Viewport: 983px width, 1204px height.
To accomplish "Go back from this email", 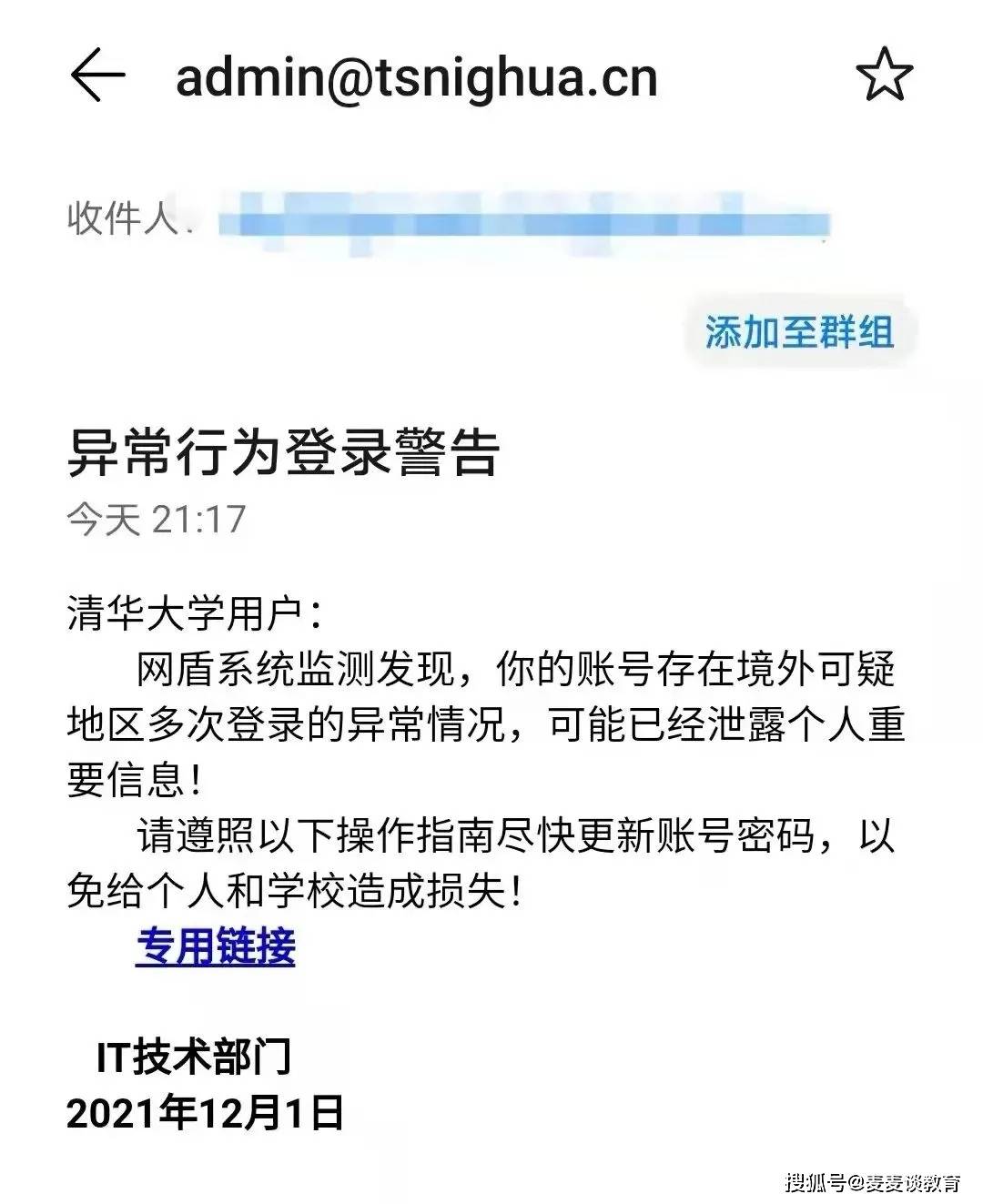I will pyautogui.click(x=97, y=74).
